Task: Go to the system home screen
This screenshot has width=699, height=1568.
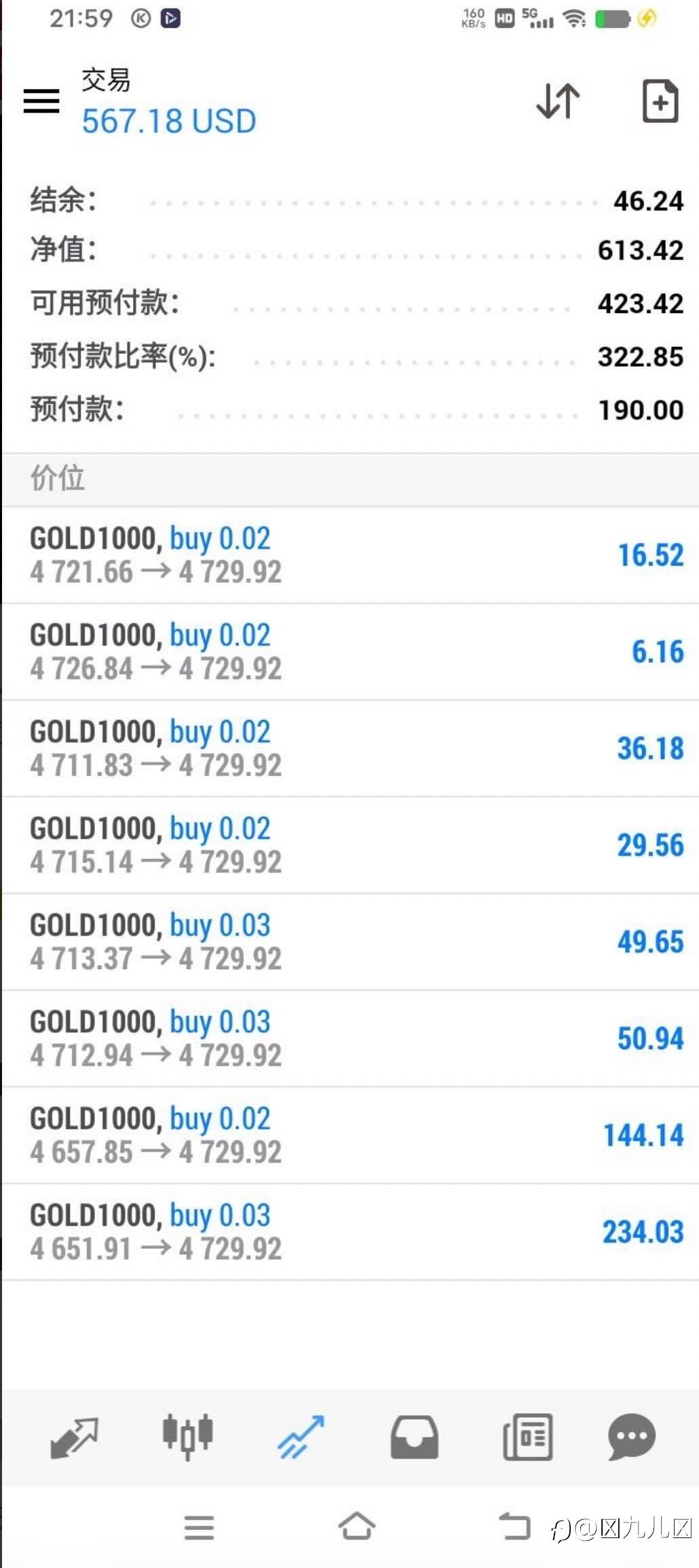Action: 357,1526
